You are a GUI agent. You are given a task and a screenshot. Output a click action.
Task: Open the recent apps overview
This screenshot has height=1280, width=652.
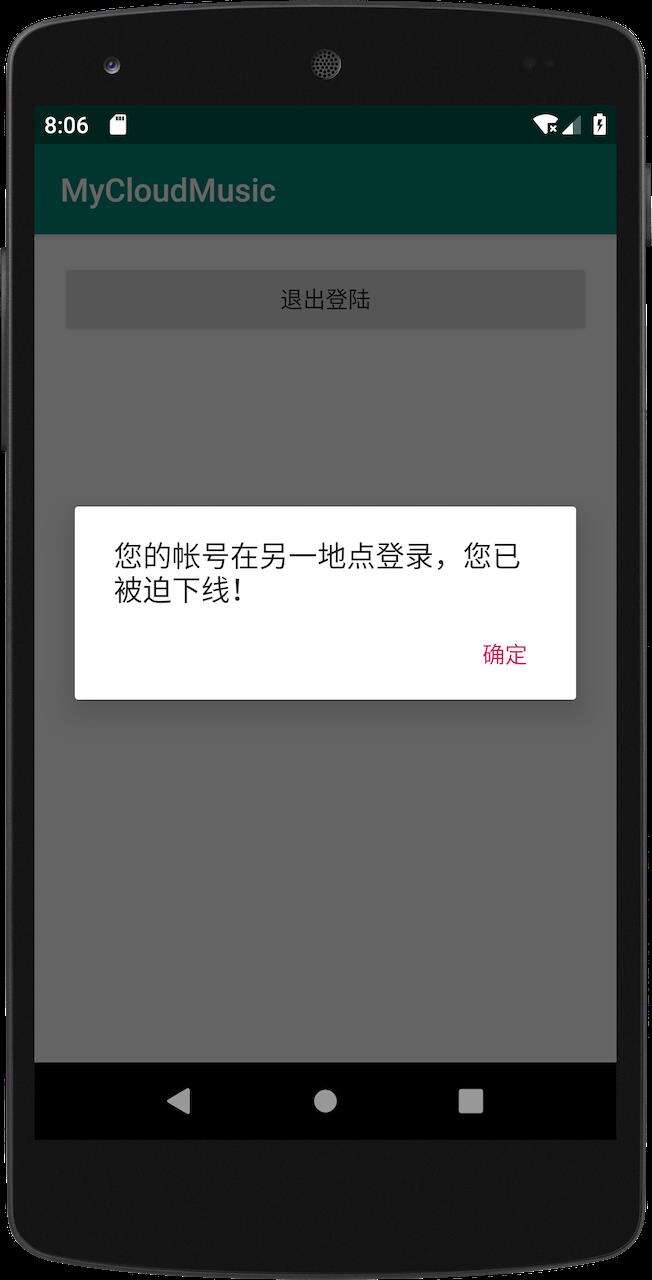point(470,1101)
